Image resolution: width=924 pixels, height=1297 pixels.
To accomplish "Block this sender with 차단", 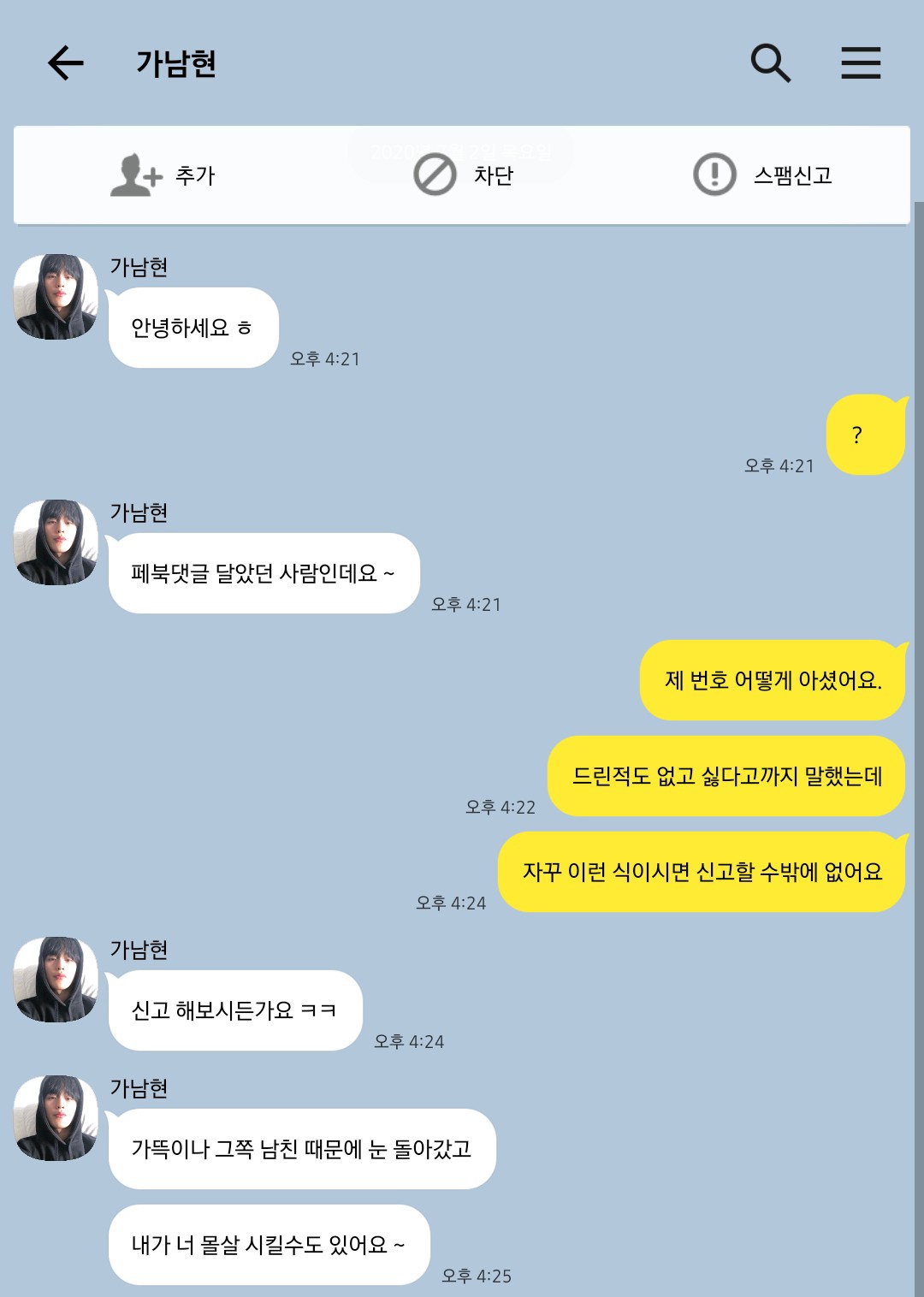I will pyautogui.click(x=464, y=175).
